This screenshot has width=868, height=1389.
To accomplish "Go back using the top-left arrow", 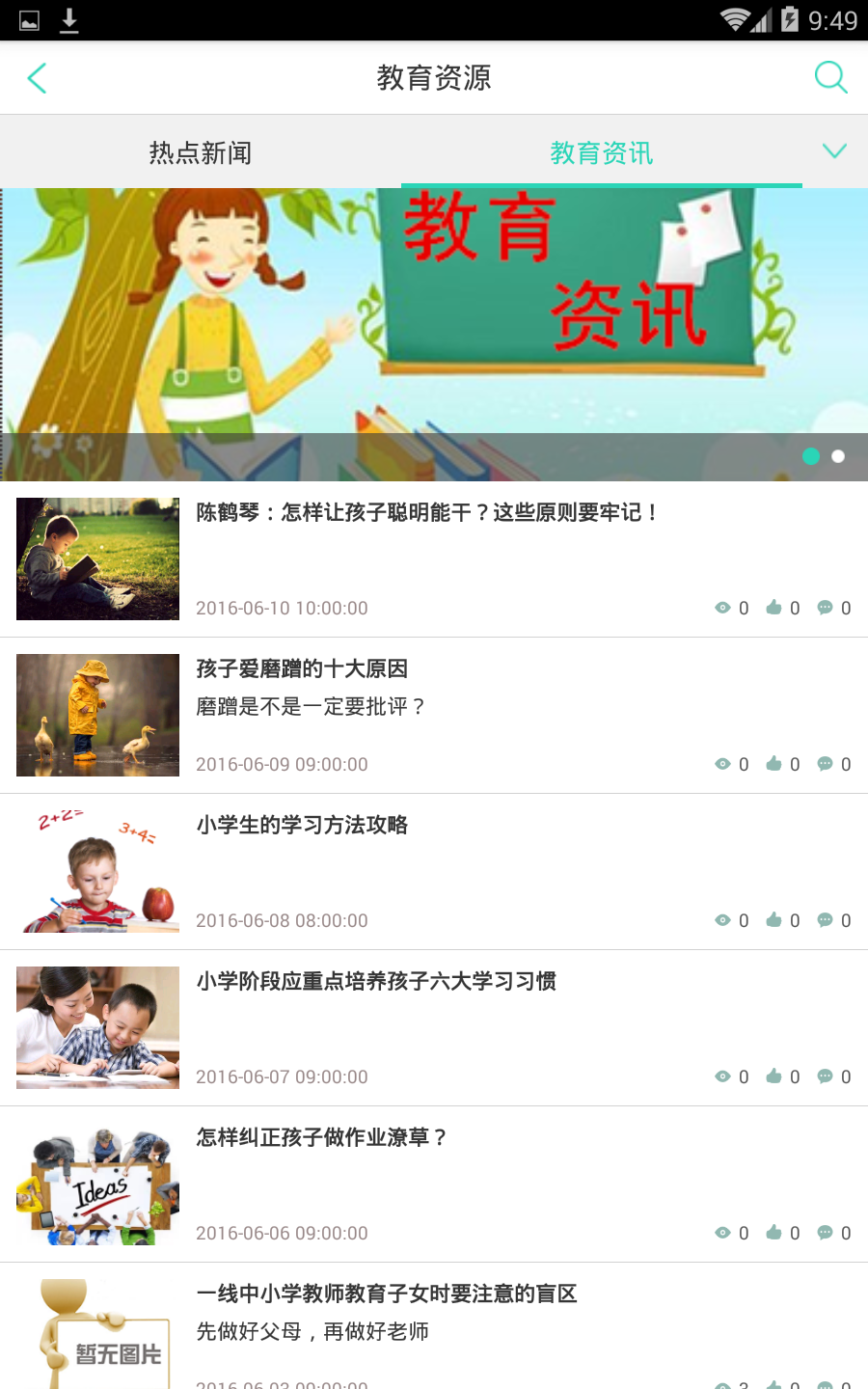I will point(38,78).
